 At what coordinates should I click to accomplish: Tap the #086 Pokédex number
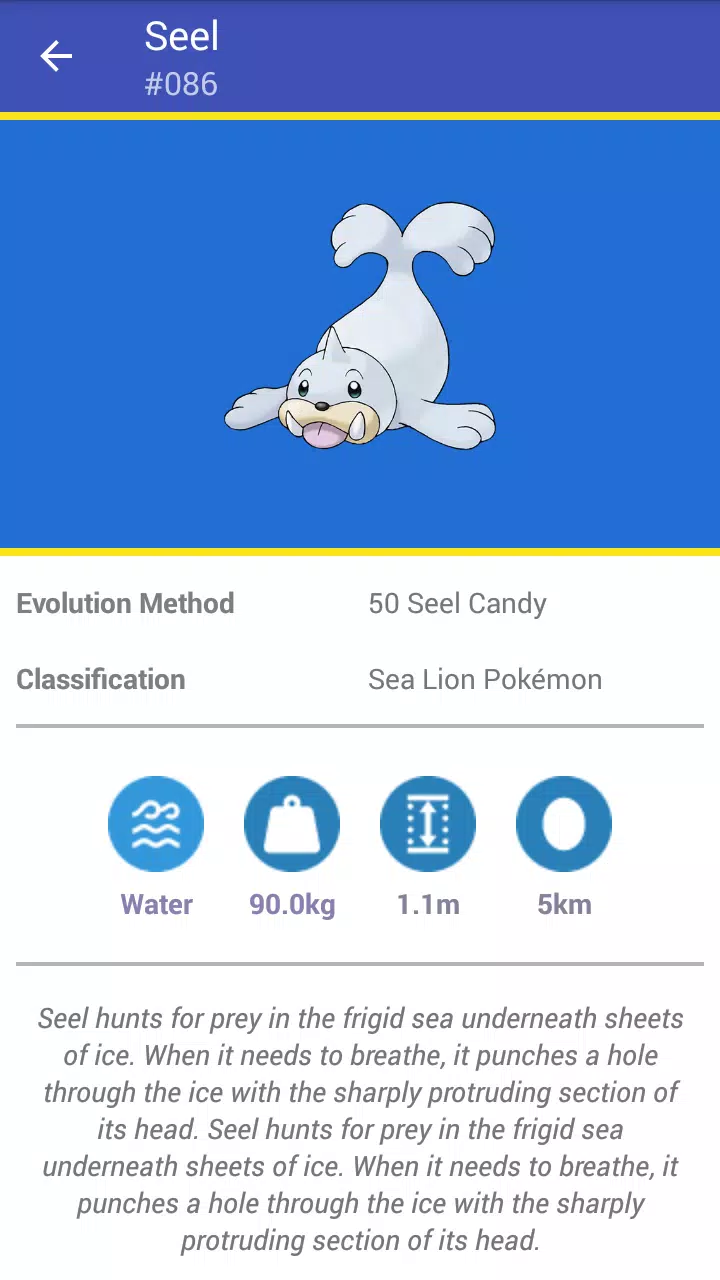182,84
